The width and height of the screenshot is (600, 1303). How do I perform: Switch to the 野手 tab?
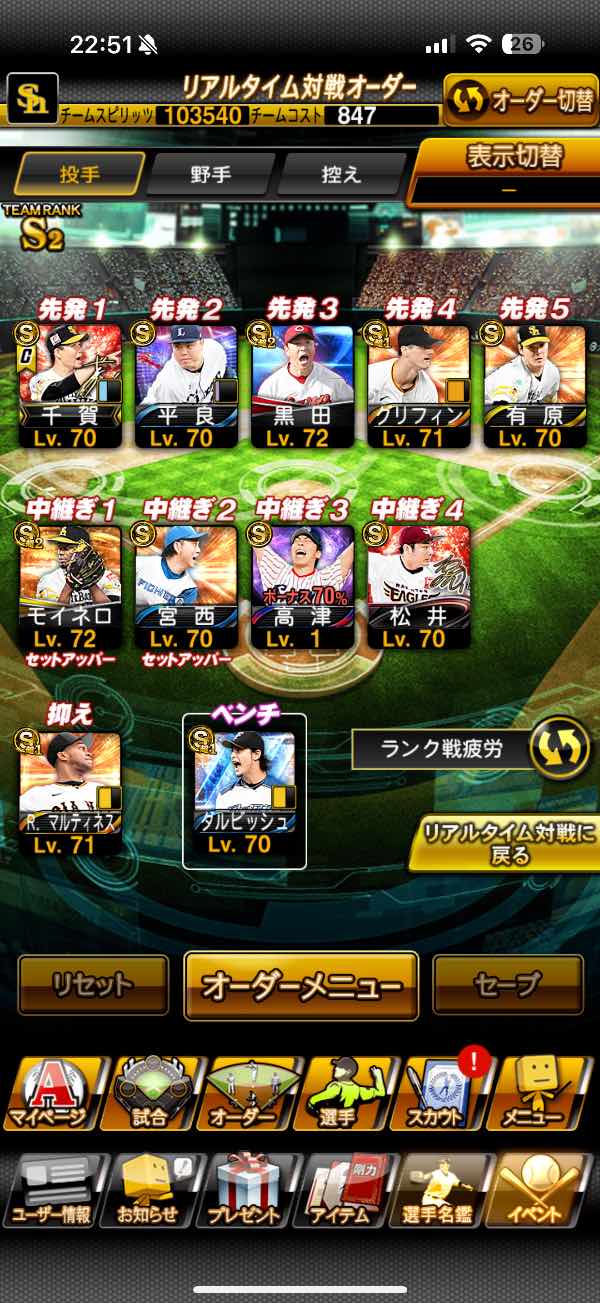pos(211,174)
